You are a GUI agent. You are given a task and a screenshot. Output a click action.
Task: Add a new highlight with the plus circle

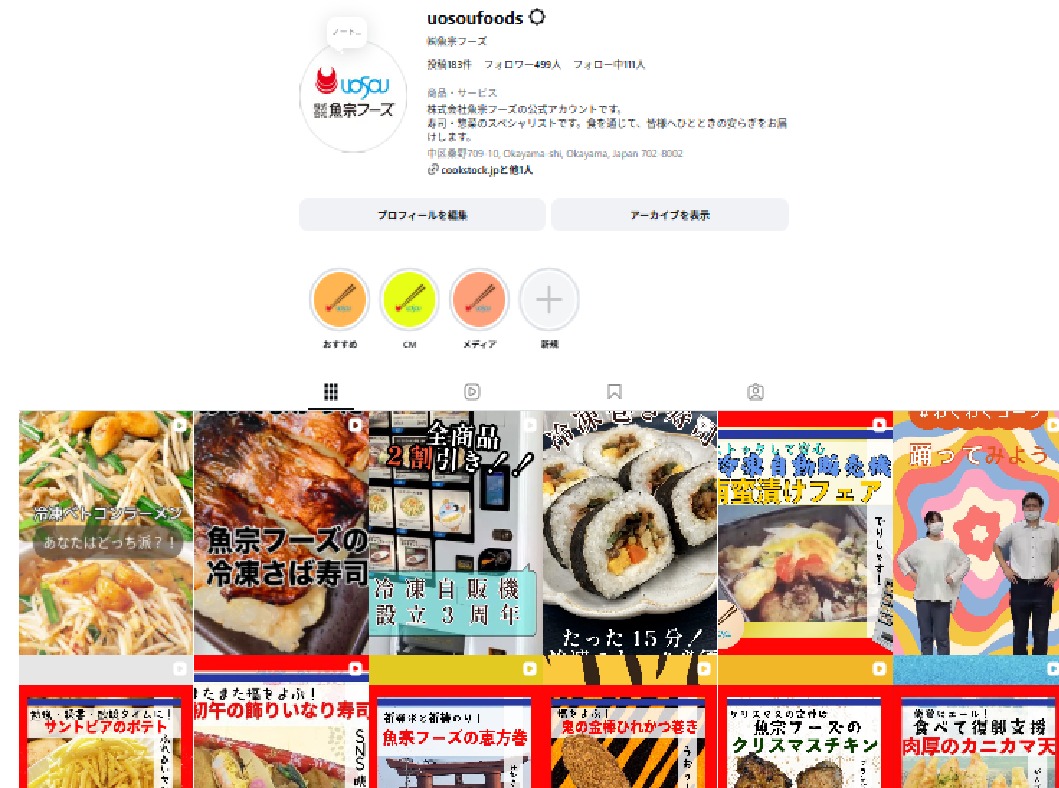(x=549, y=299)
